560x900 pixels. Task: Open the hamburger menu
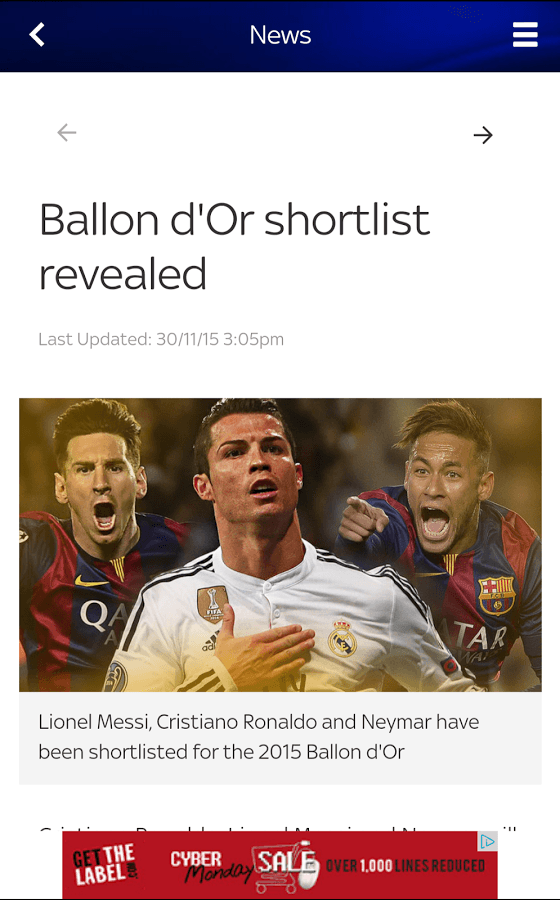tap(525, 34)
